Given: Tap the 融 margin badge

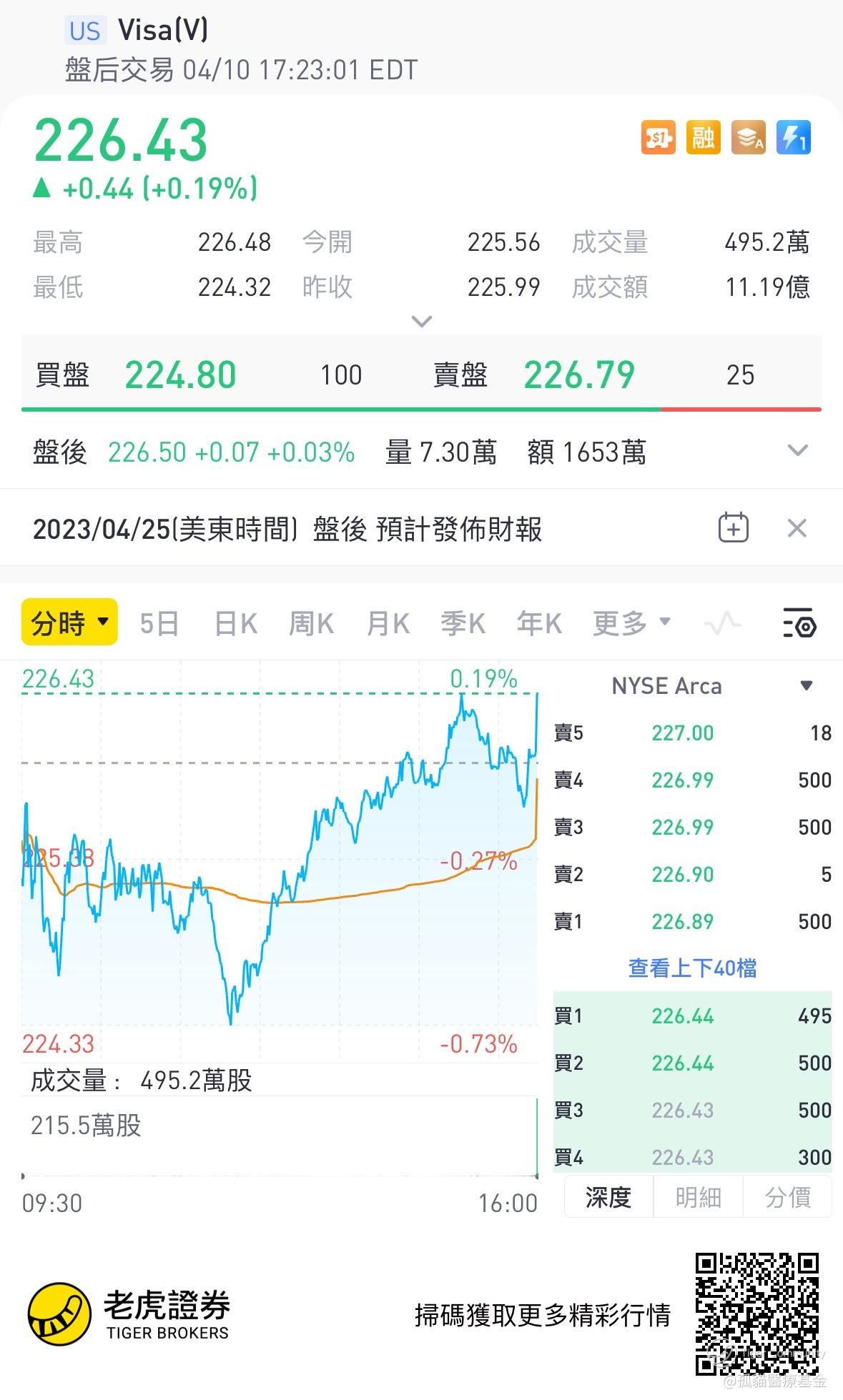Looking at the screenshot, I should pos(703,137).
